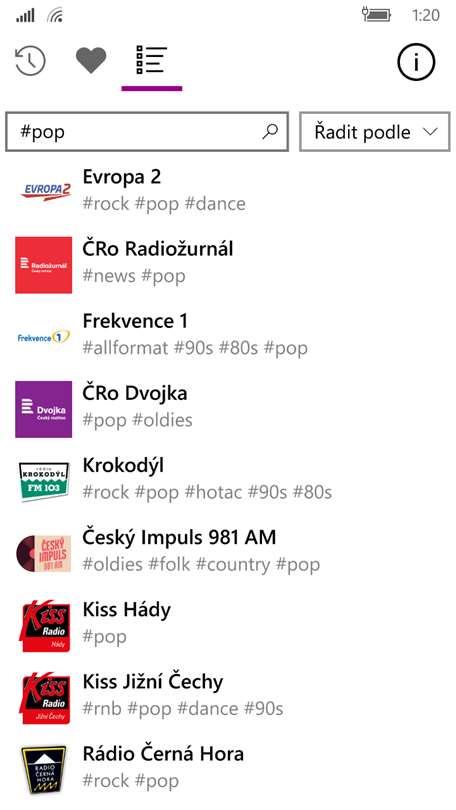Image resolution: width=456 pixels, height=810 pixels.
Task: Open the favorites heart tab
Action: (91, 60)
